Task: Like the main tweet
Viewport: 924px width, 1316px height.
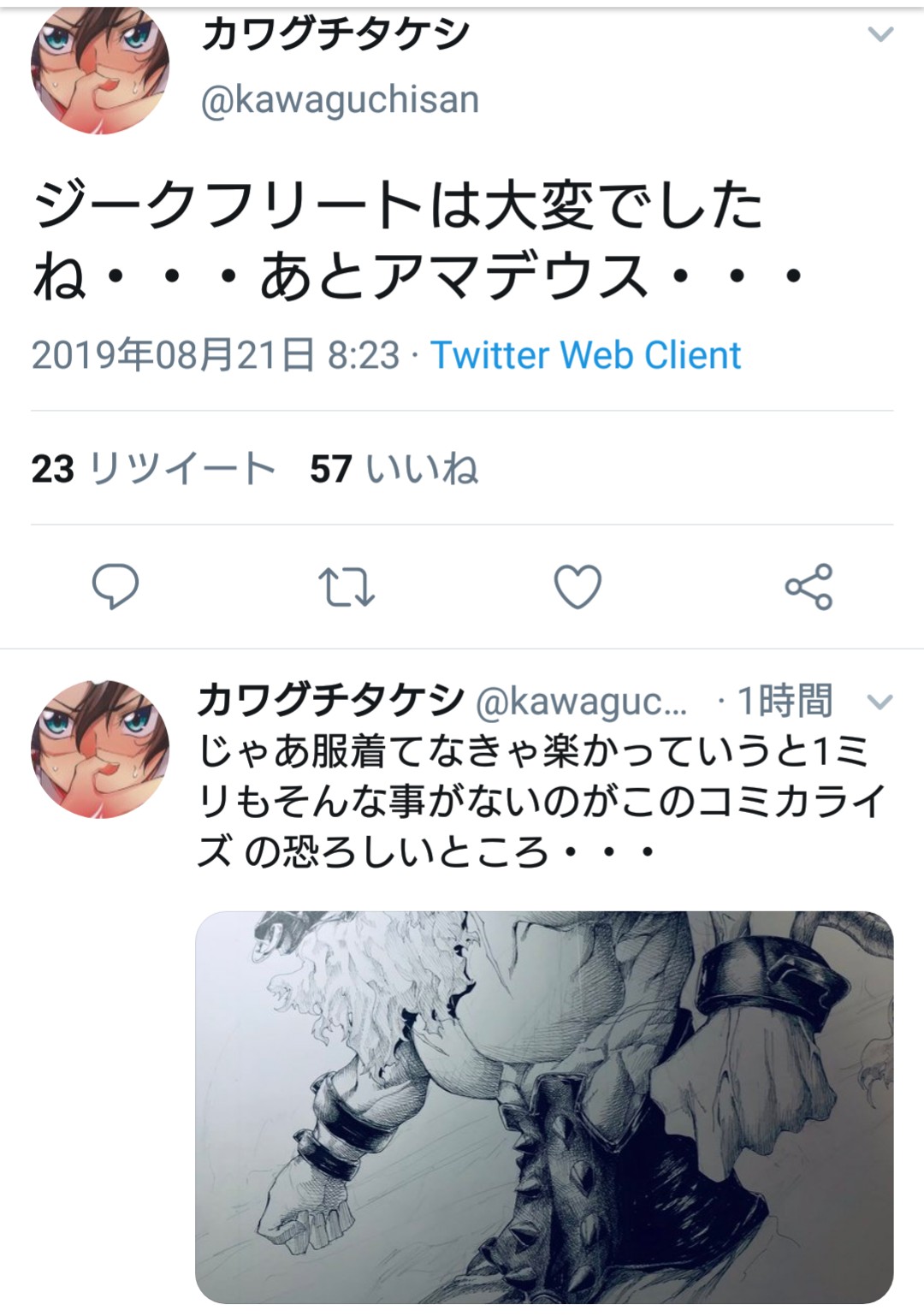Action: (x=577, y=587)
